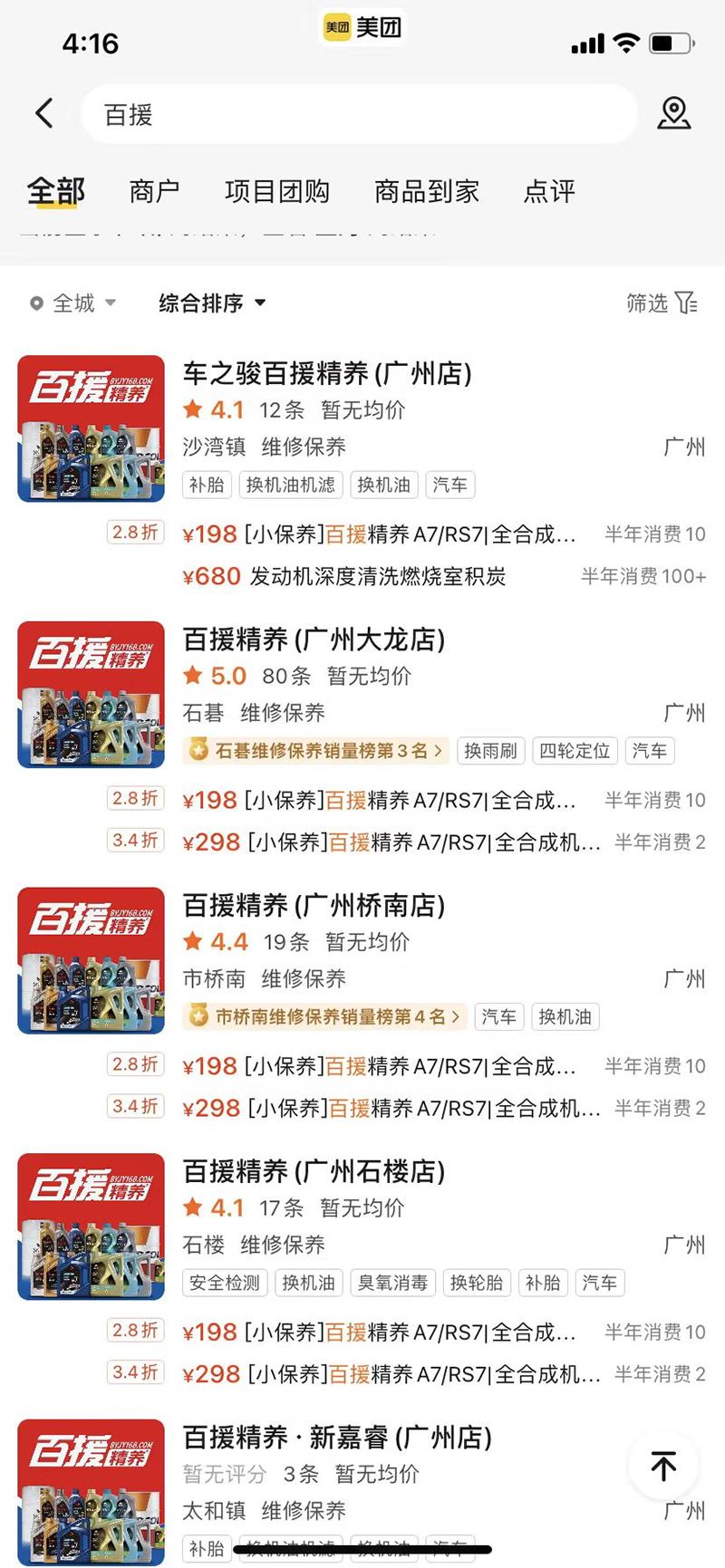Screen dimensions: 725x1568
Task: Tap the medal icon on 市桥南维修保养销量榜 badge
Action: click(199, 1016)
